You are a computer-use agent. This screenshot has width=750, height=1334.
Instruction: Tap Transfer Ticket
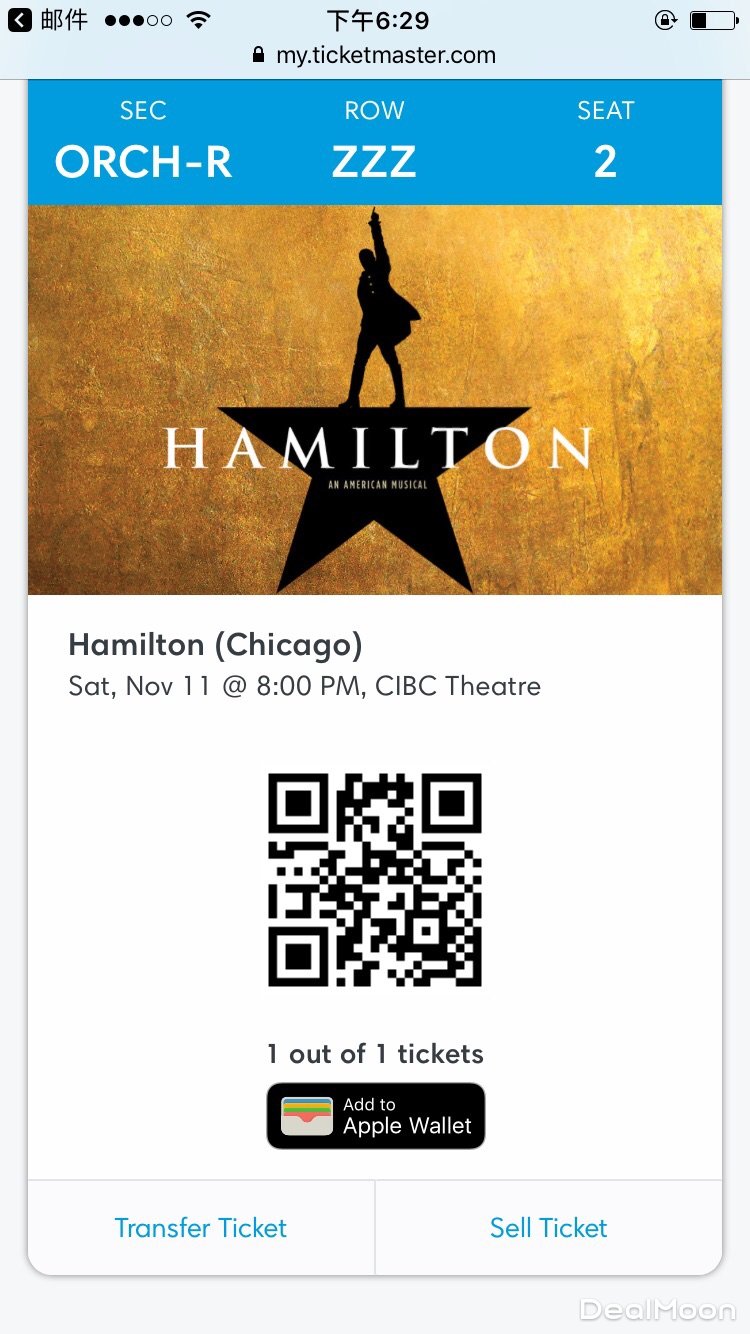tap(201, 1228)
